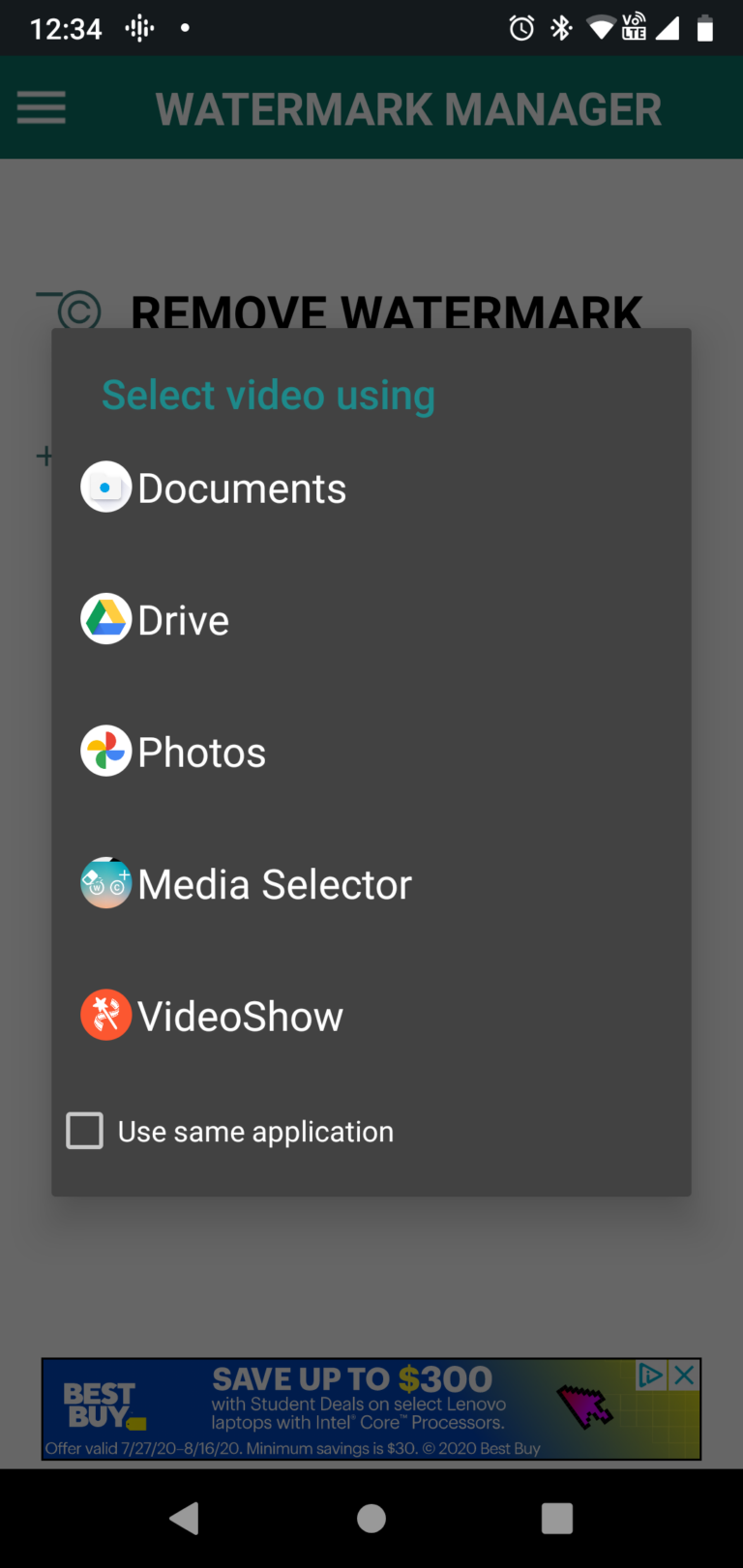
Task: Click the AdChoices icon on the ad
Action: tap(649, 1373)
